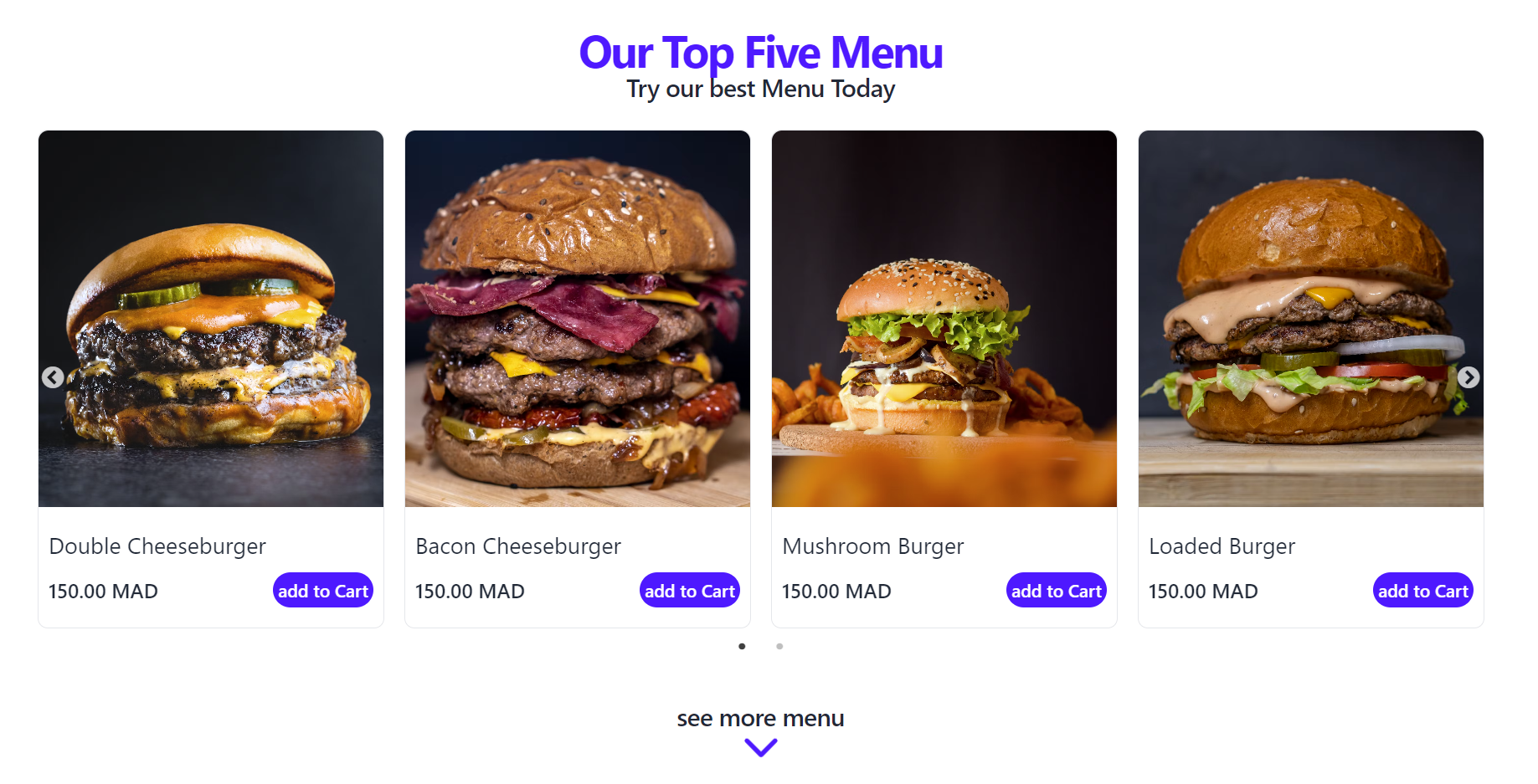View the Loaded Burger item
Screen dimensions: 1538x784
point(1311,318)
